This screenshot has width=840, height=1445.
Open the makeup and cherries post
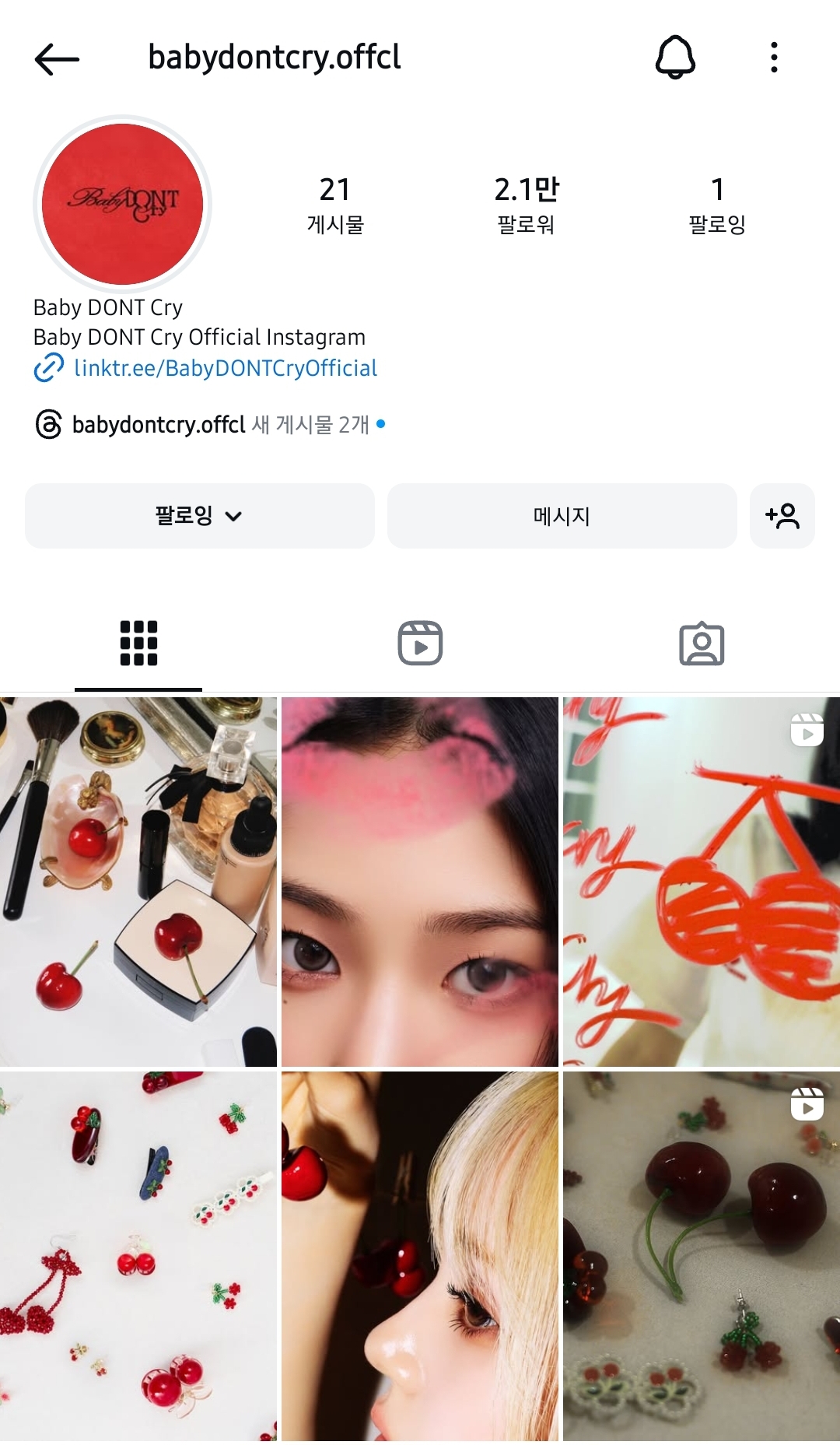[x=138, y=882]
